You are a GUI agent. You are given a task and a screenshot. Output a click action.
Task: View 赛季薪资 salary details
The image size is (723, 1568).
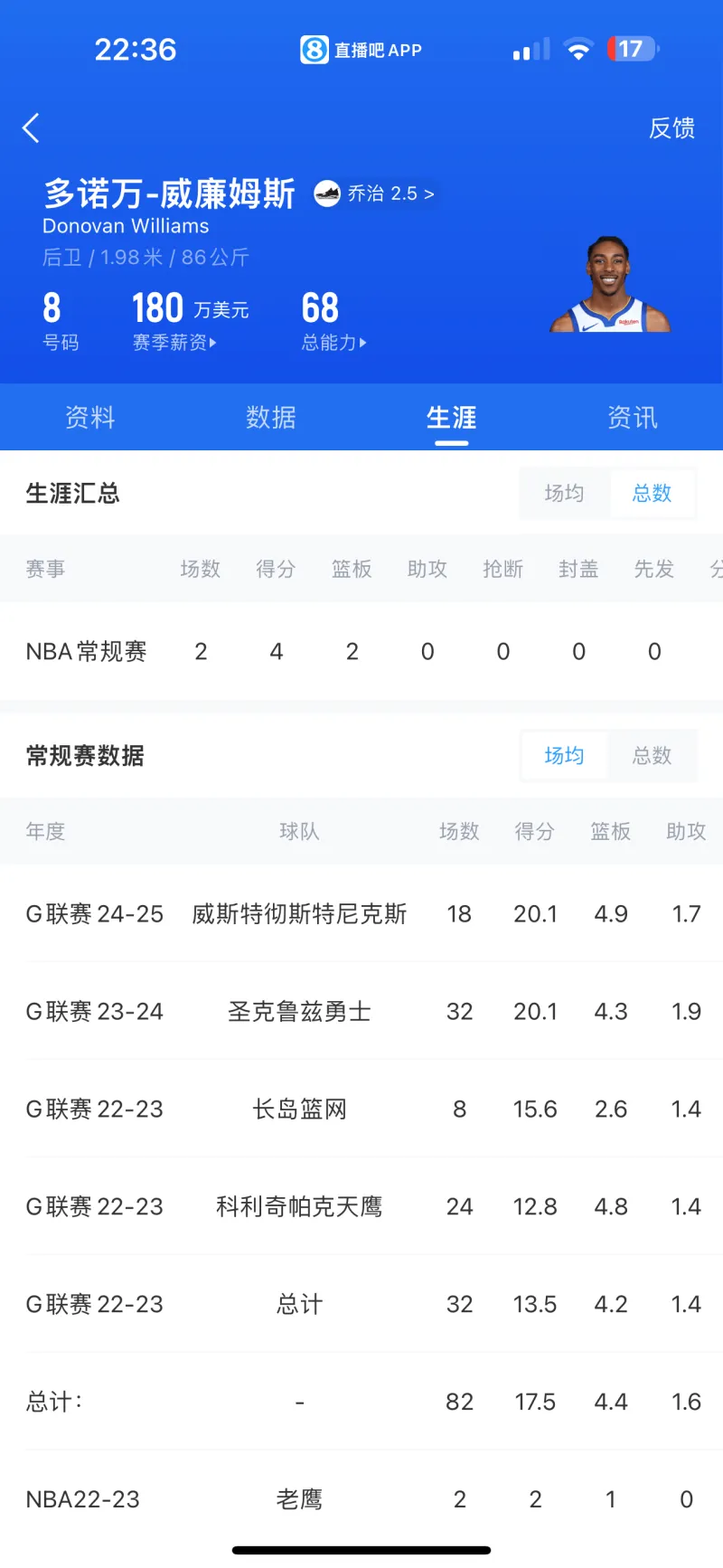tap(174, 343)
